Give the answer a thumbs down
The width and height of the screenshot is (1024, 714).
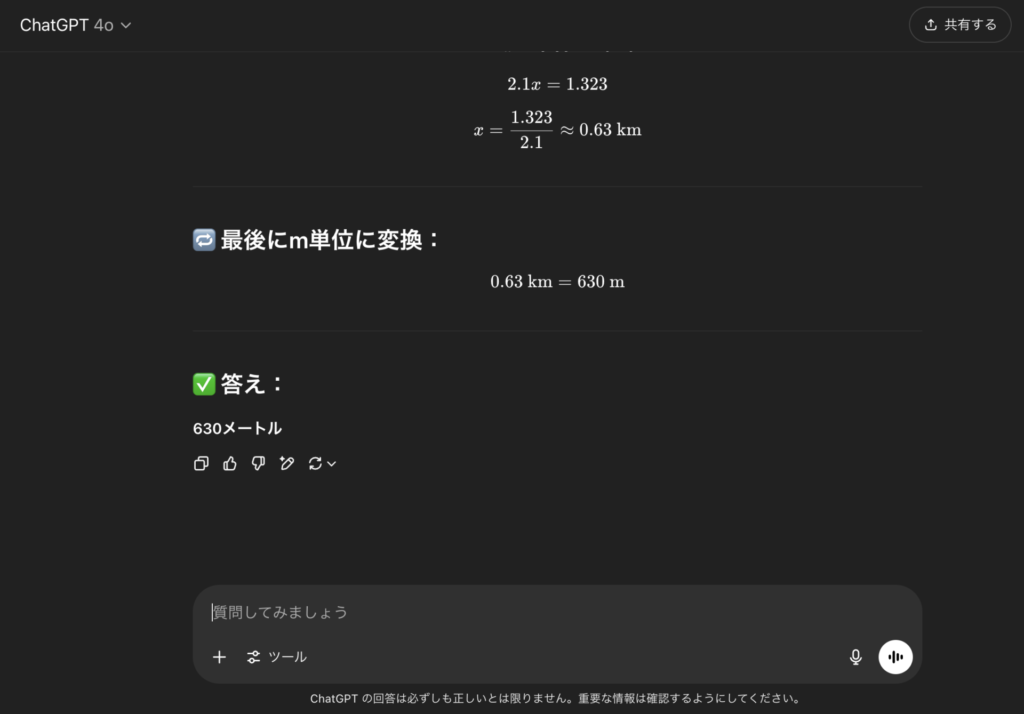click(258, 463)
